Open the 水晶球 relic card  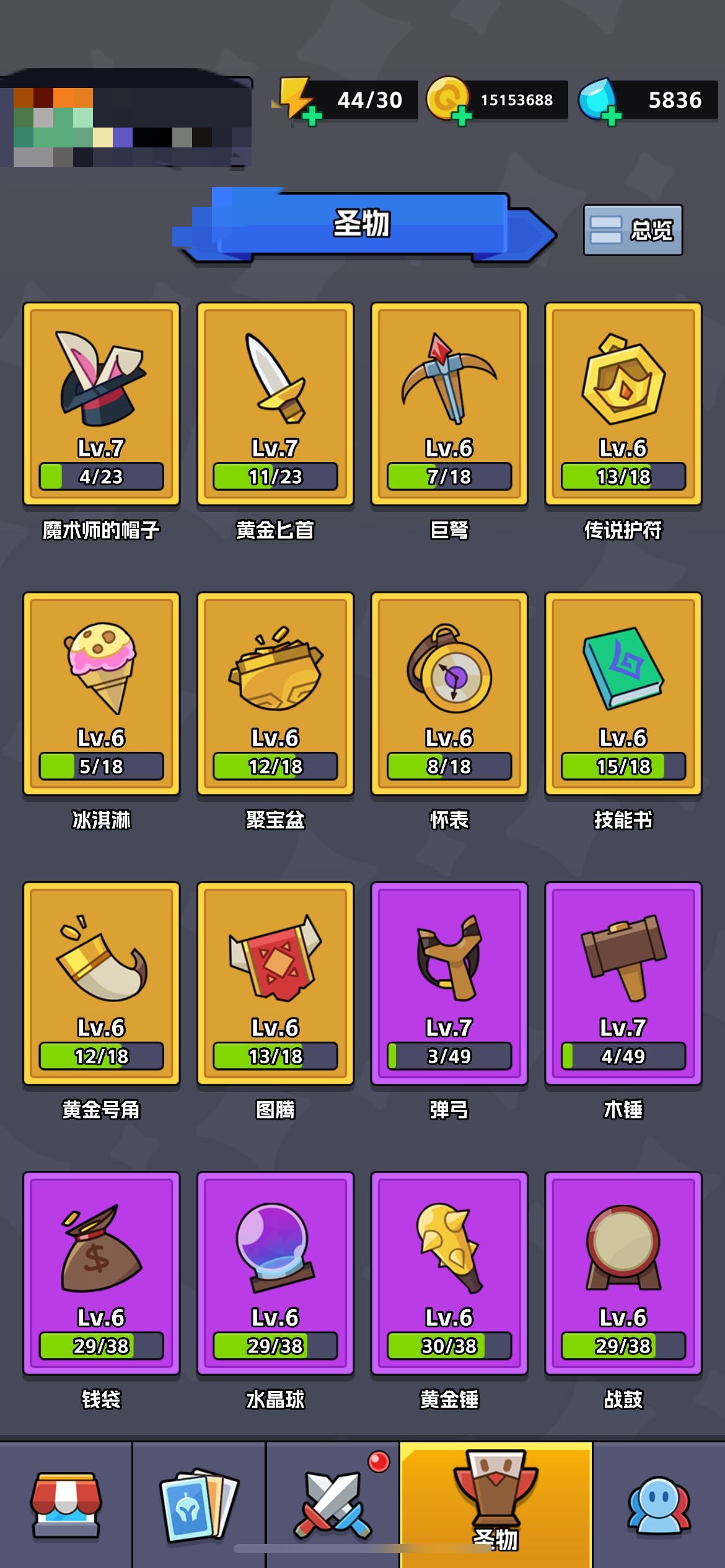pos(276,1273)
